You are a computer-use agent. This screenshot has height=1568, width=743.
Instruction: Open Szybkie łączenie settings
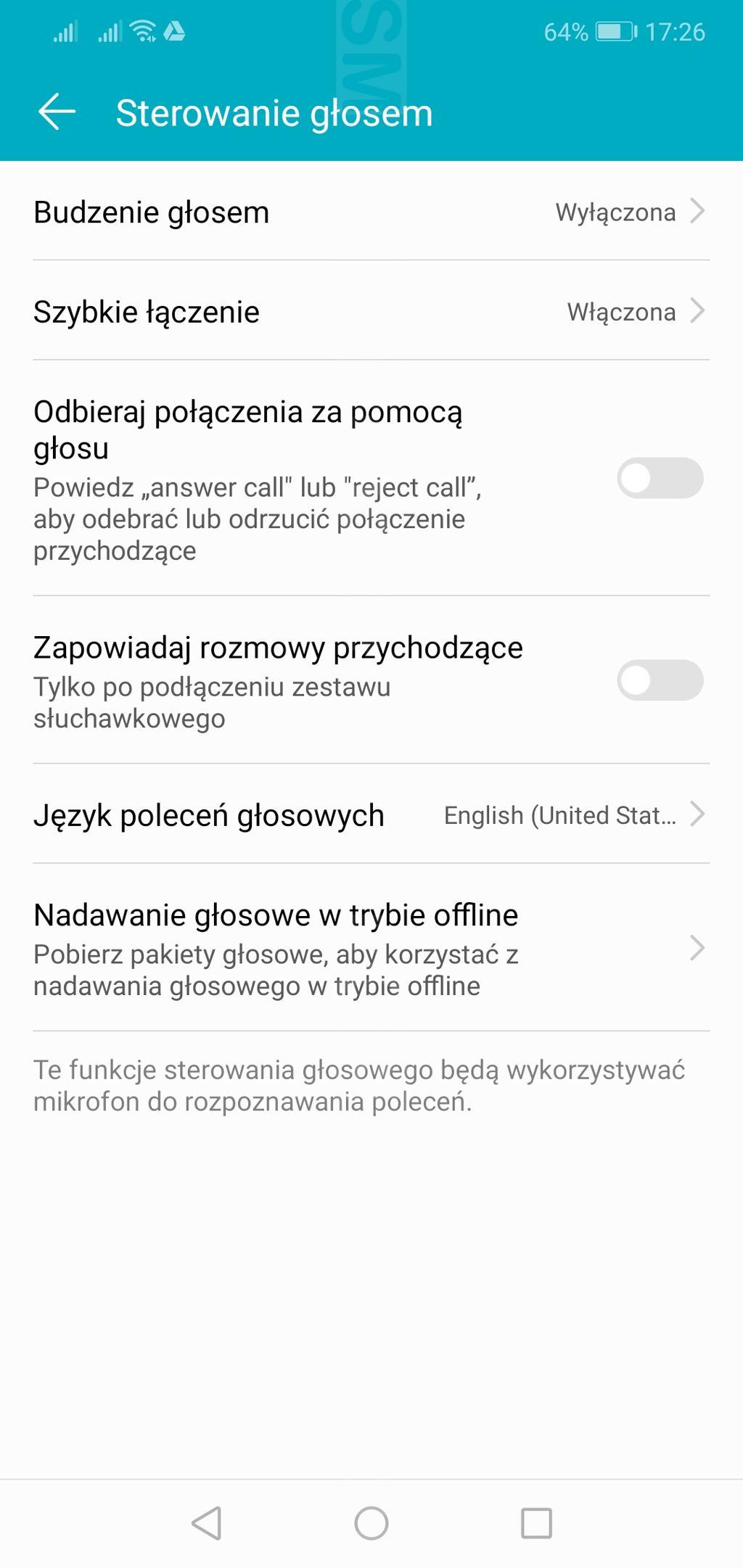[x=370, y=312]
